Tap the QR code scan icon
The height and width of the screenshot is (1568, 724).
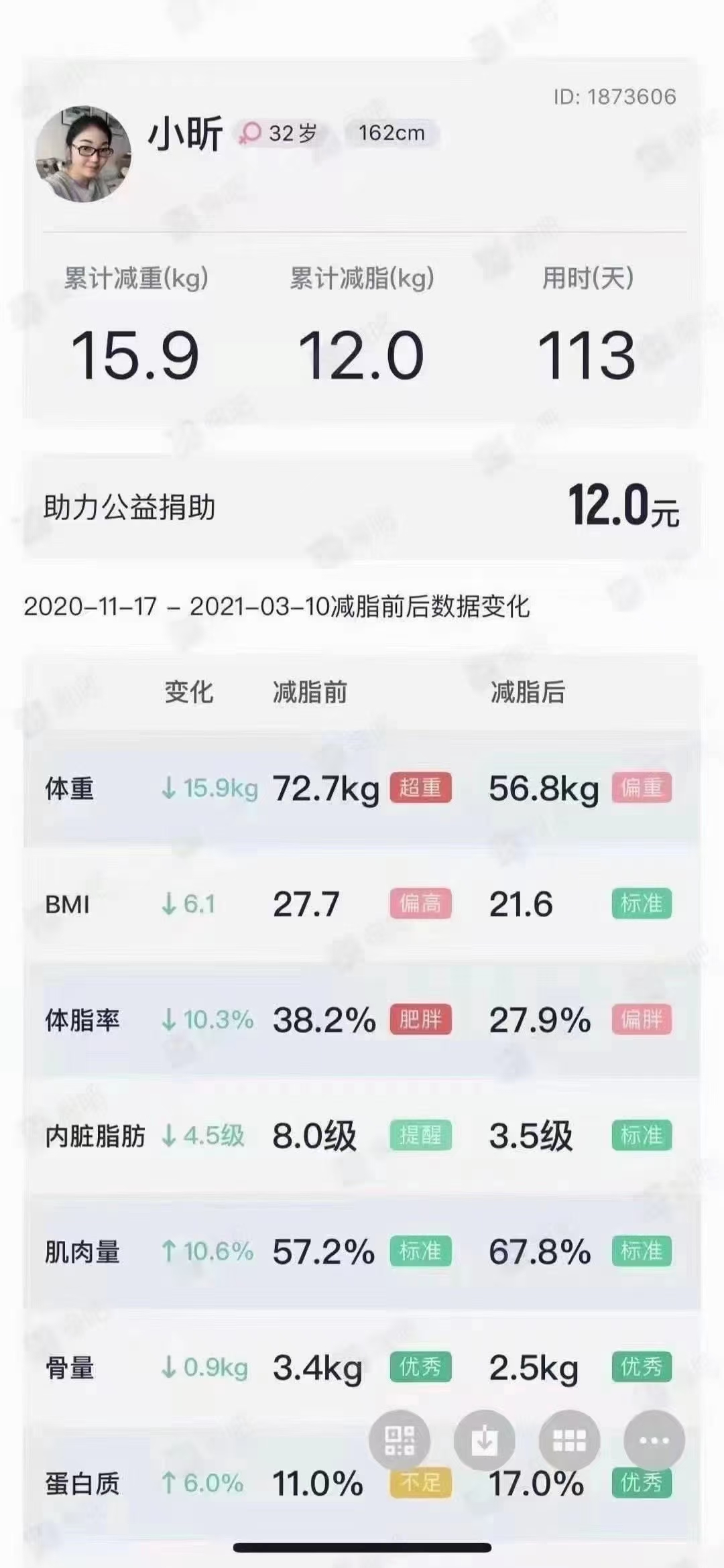(x=400, y=1441)
